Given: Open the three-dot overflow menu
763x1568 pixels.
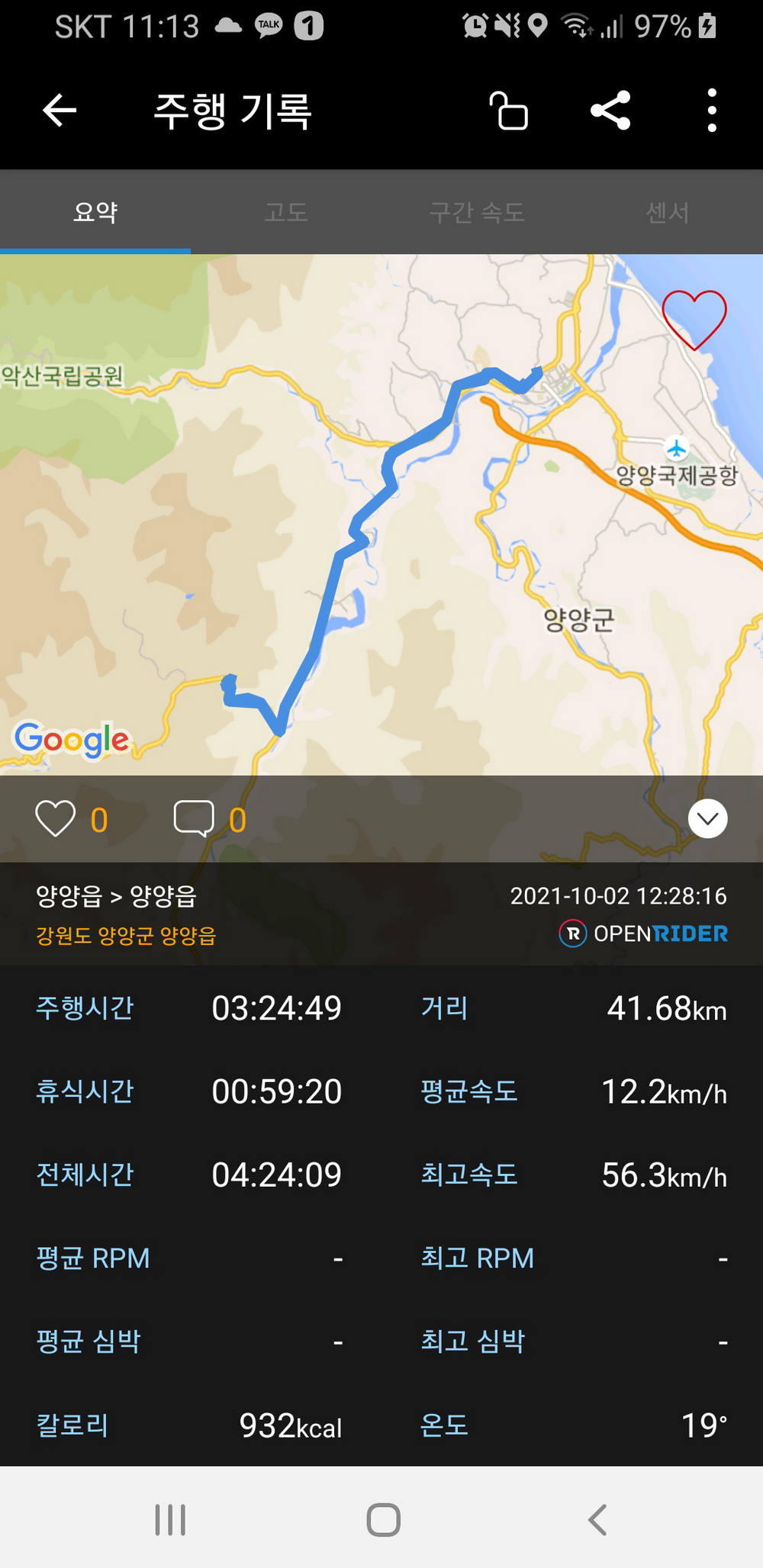Looking at the screenshot, I should pyautogui.click(x=712, y=111).
